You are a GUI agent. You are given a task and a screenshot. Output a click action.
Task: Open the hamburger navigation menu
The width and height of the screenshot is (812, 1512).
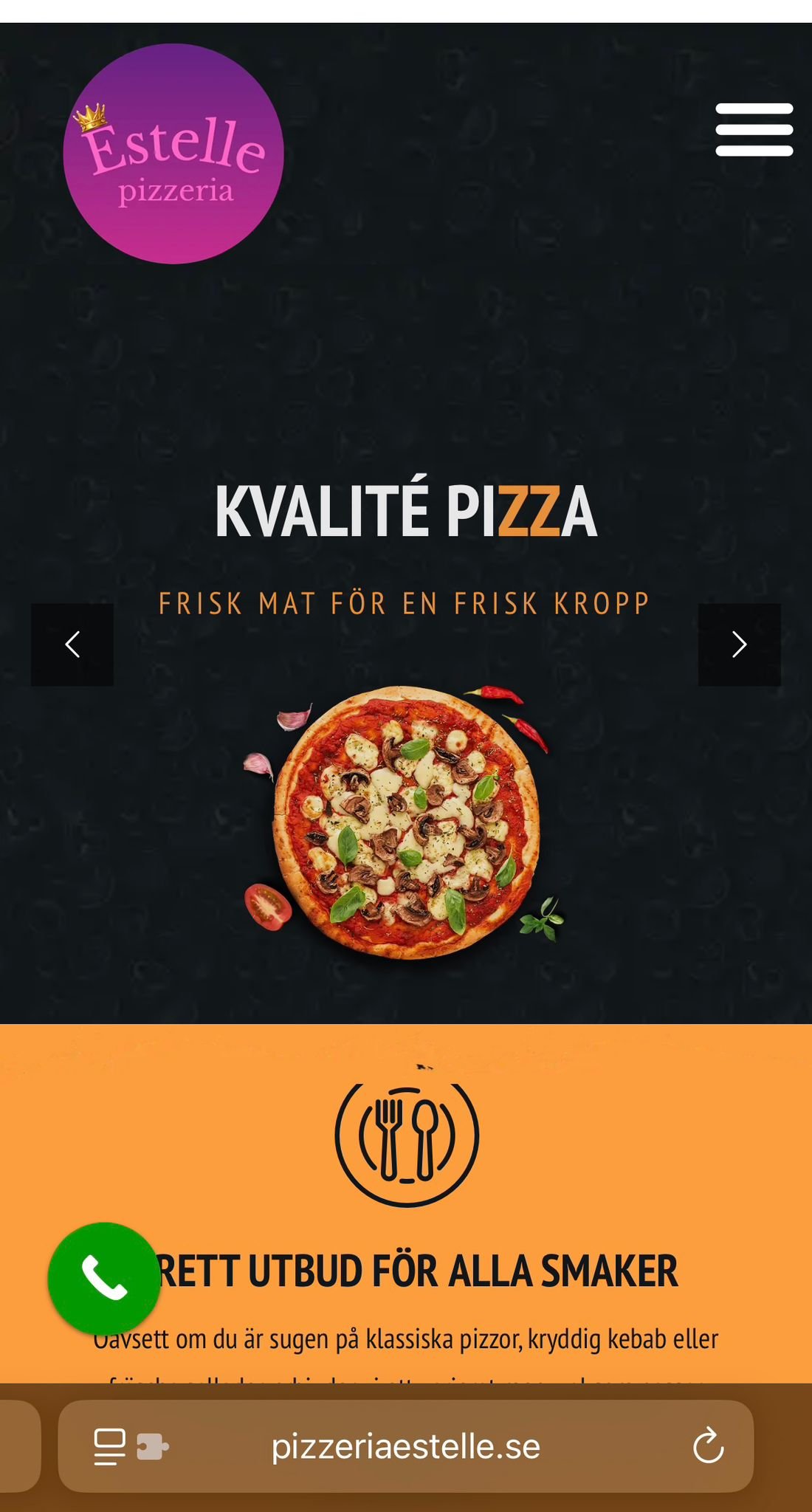754,130
